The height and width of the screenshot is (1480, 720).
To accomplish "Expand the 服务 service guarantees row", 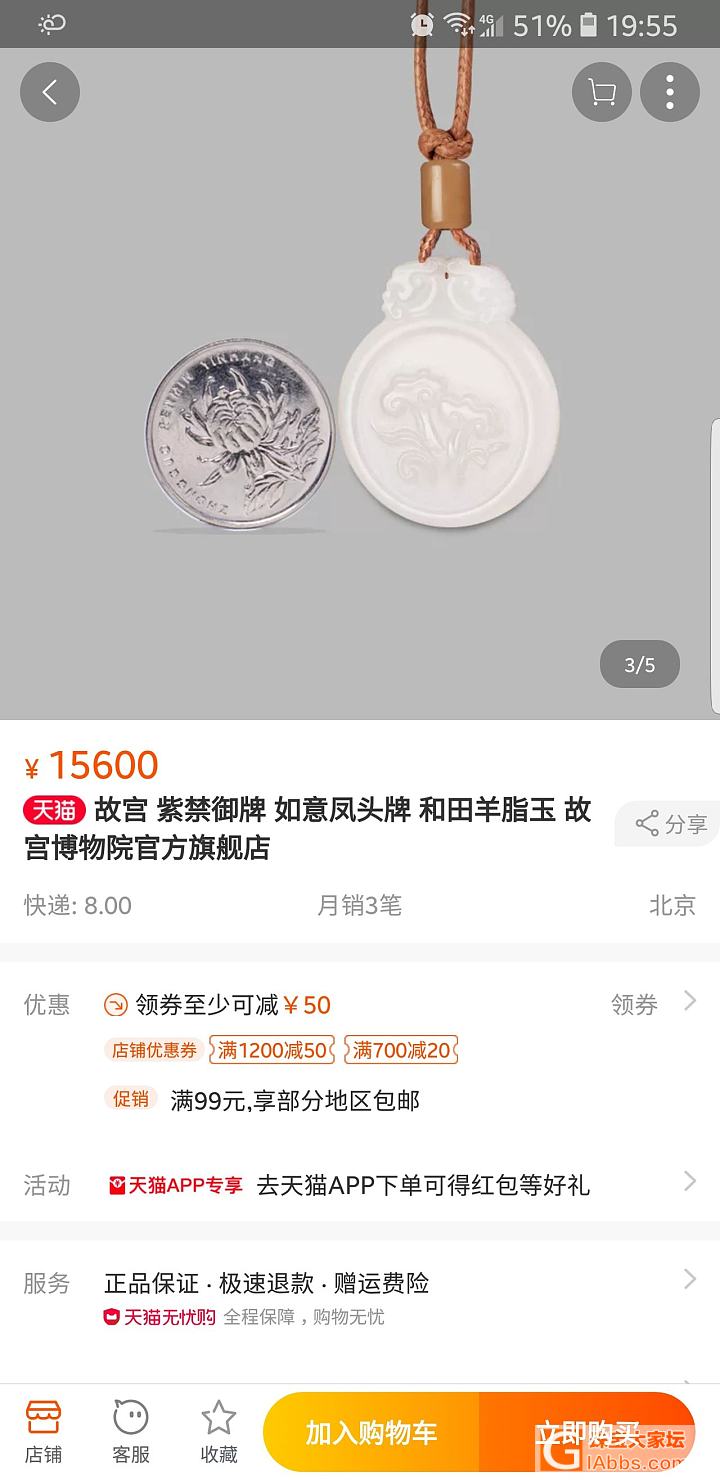I will click(x=689, y=1280).
